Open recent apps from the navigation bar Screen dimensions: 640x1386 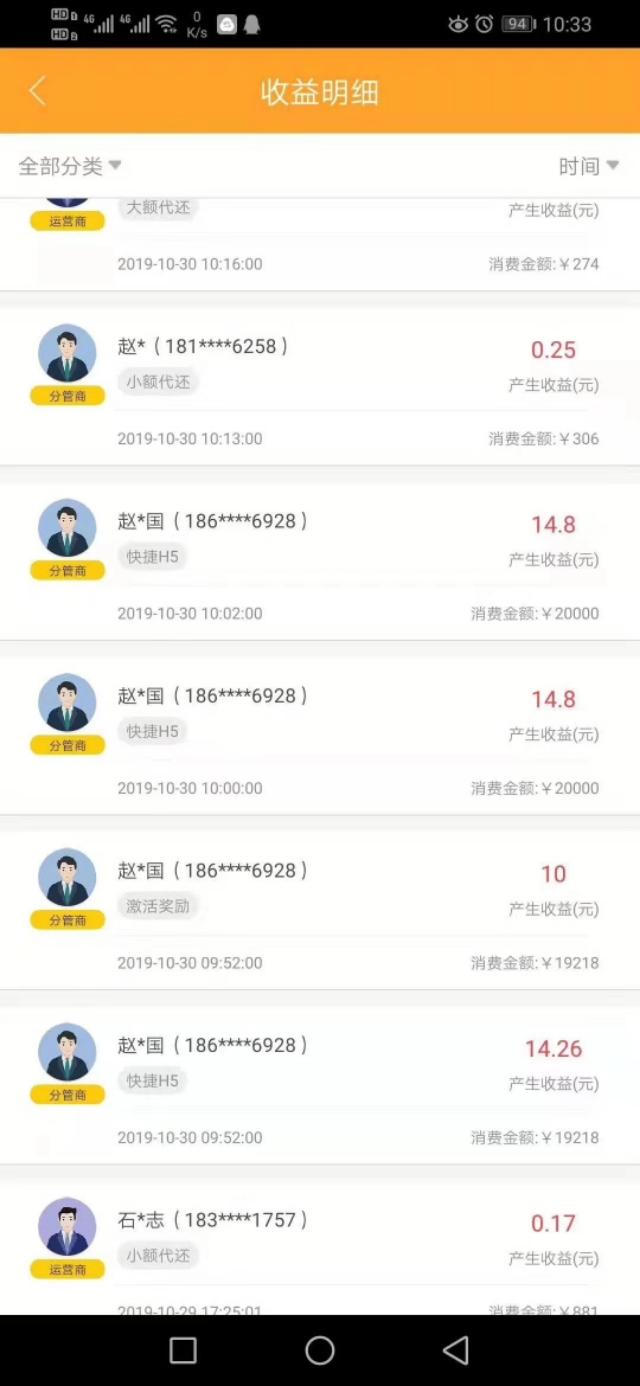(183, 1351)
